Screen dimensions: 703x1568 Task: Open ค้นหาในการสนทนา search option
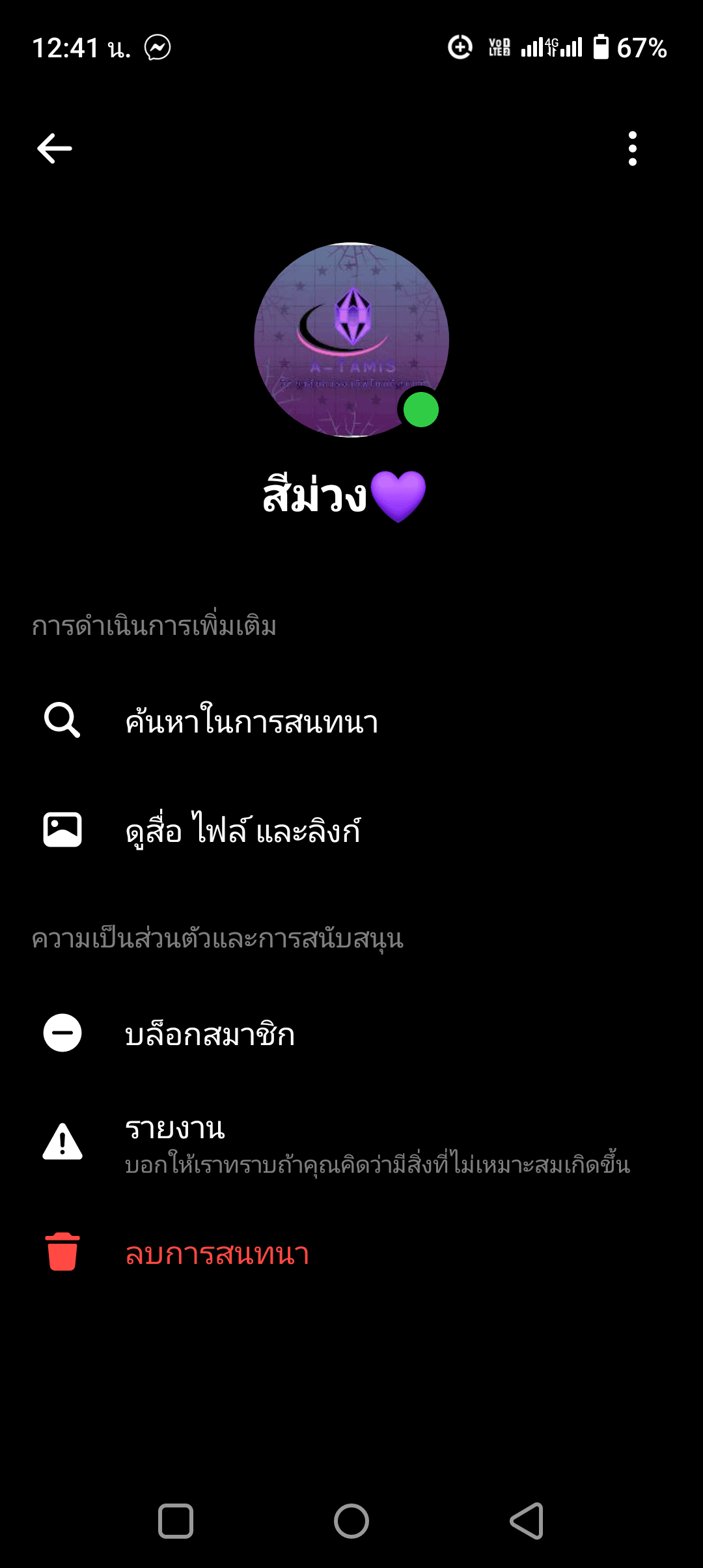pos(351,721)
